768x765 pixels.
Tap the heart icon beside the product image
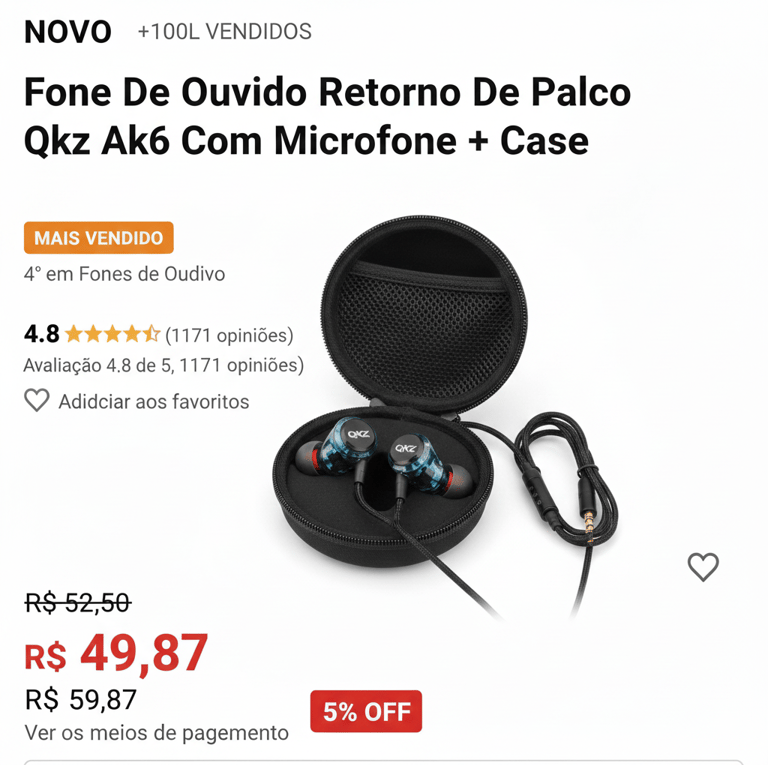703,567
